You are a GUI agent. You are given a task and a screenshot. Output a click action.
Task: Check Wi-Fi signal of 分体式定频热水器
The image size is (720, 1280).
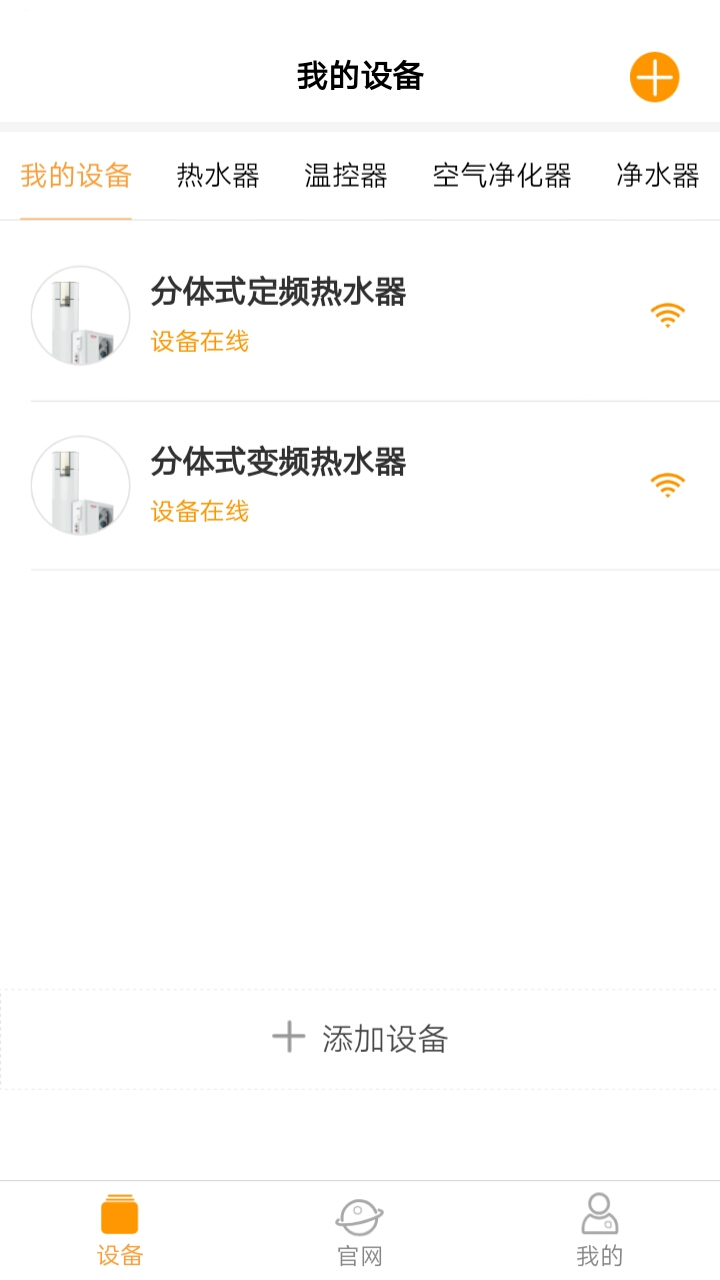point(666,314)
